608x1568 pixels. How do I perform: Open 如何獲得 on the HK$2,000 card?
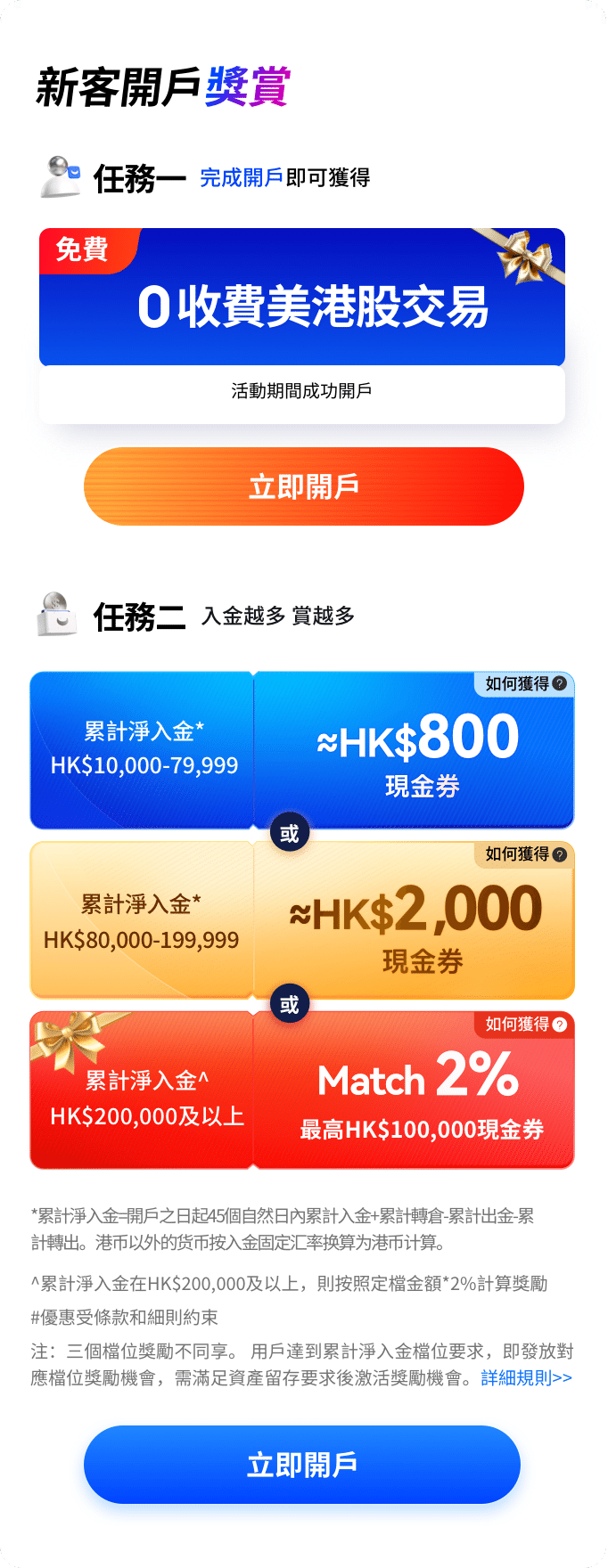pos(525,854)
